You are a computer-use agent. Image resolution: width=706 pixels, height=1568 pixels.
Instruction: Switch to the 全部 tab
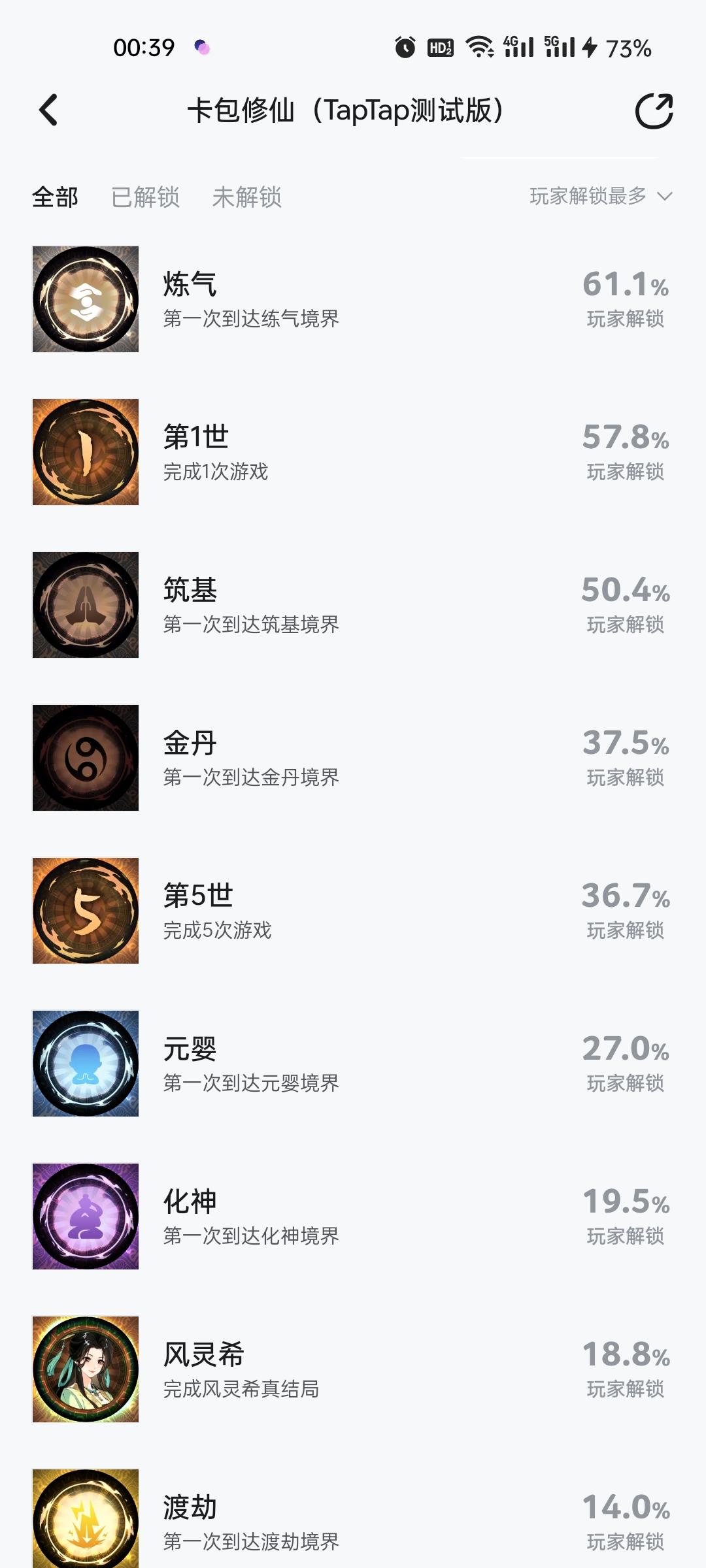pyautogui.click(x=56, y=197)
